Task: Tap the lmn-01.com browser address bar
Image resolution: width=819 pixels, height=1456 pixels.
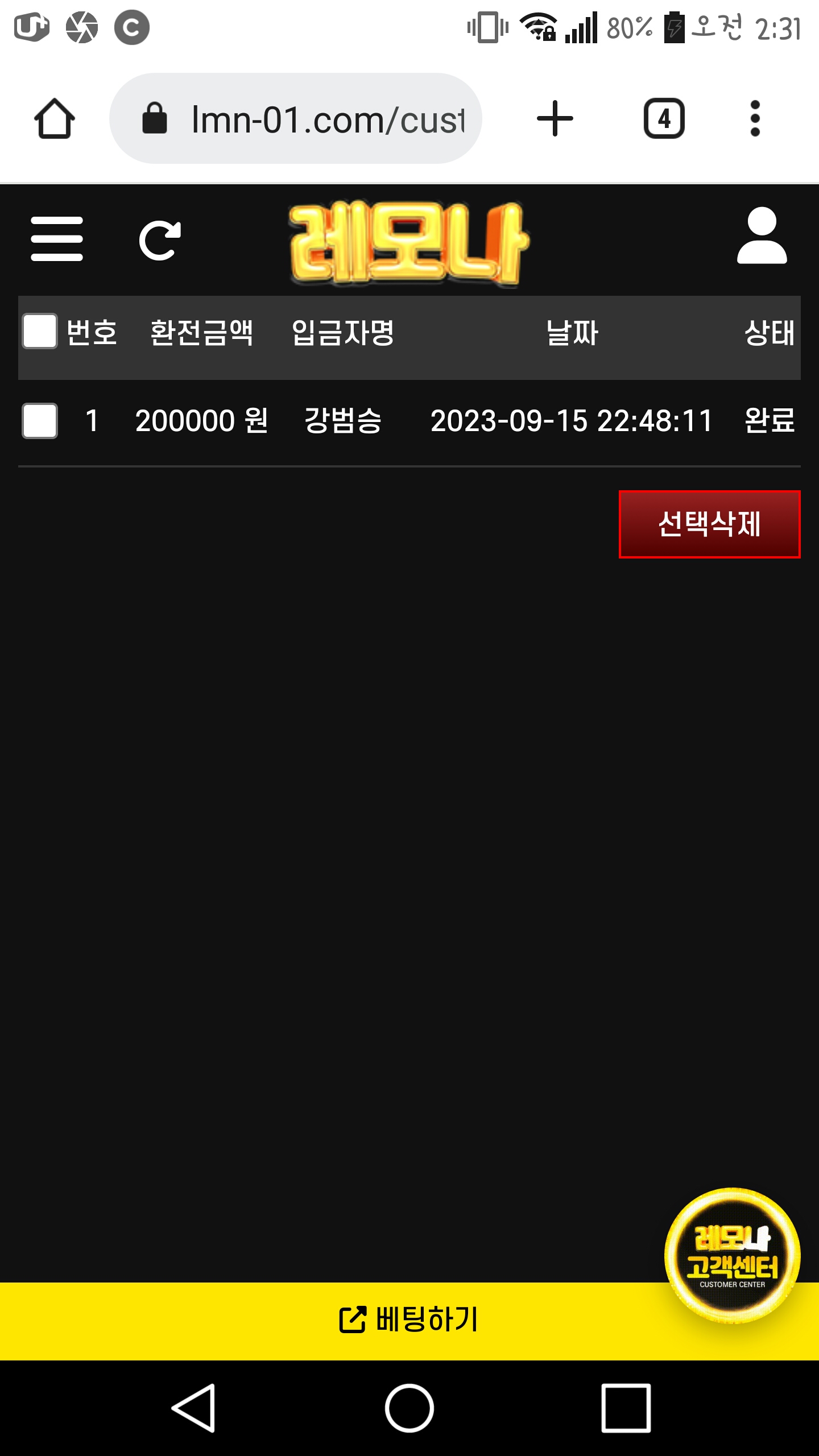Action: [296, 119]
